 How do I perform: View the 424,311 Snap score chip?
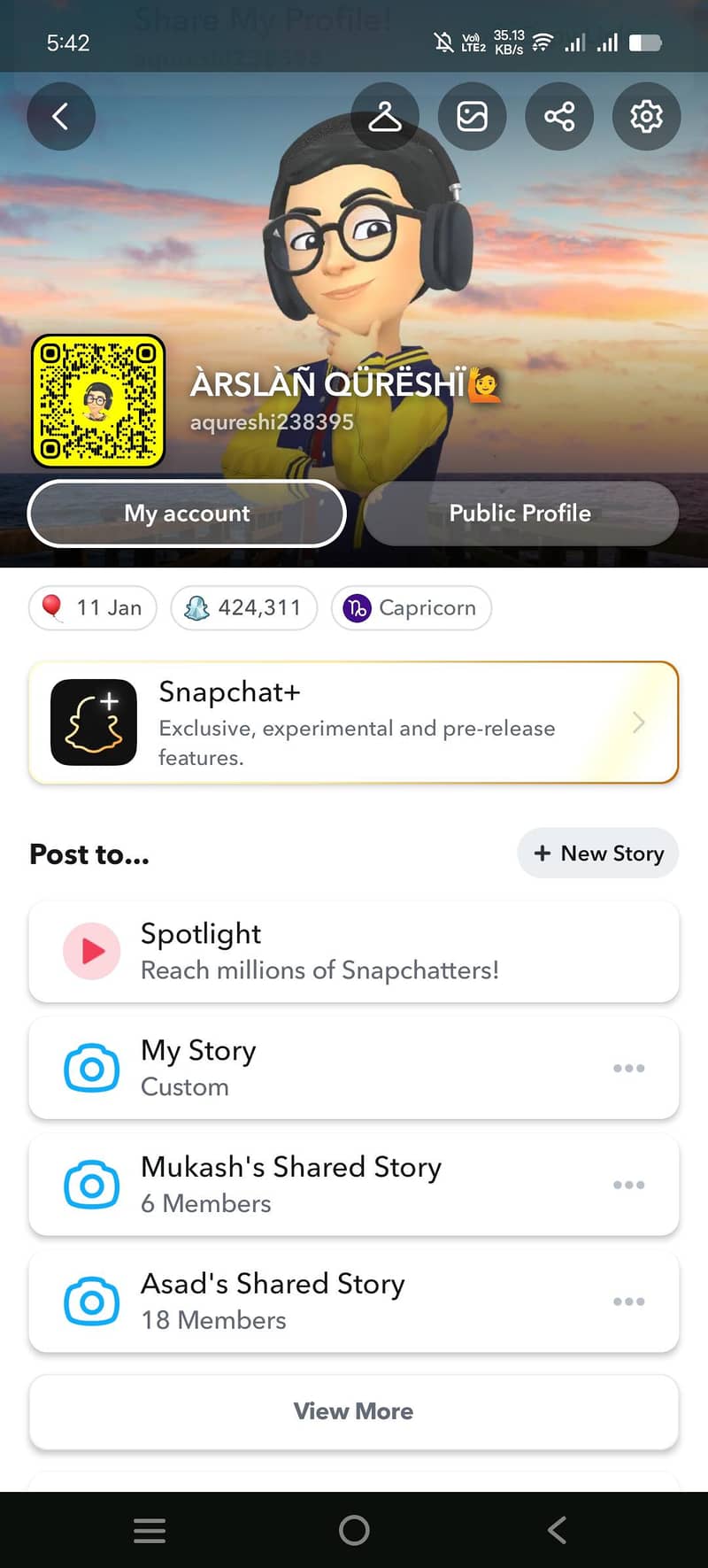(243, 608)
